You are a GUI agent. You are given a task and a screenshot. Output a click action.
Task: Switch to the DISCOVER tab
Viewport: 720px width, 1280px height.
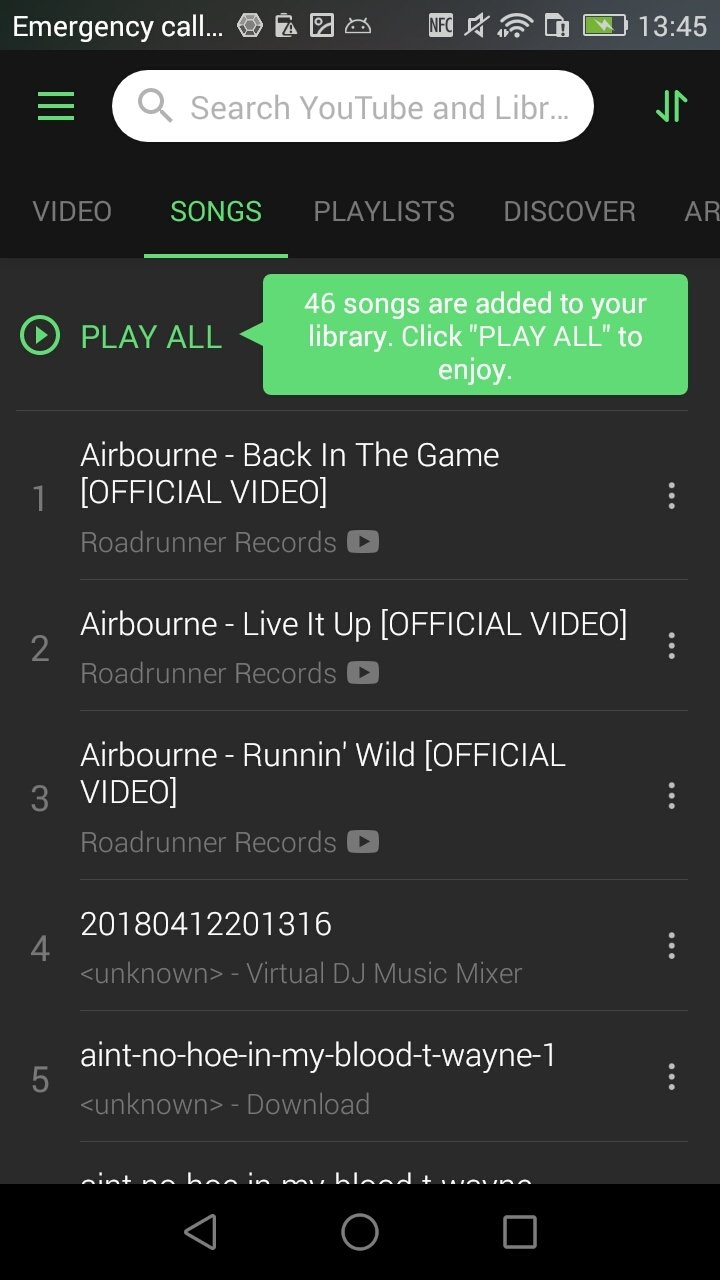tap(569, 211)
